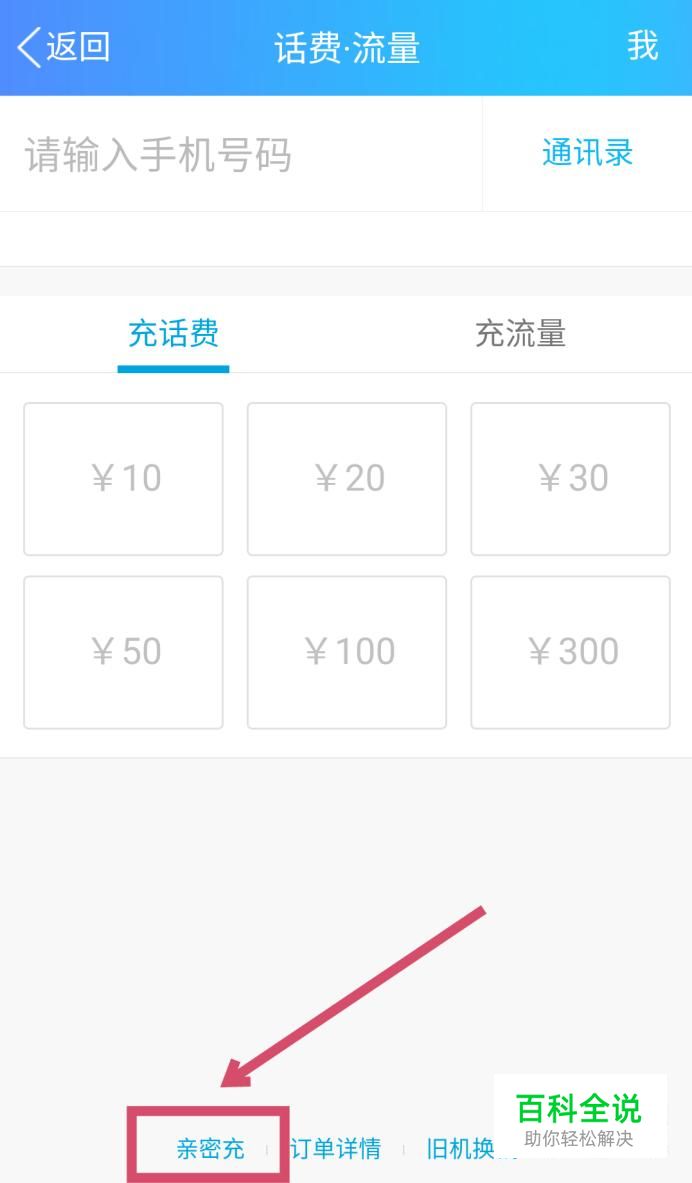Select the ¥20 recharge amount
Viewport: 692px width, 1183px height.
coord(347,479)
